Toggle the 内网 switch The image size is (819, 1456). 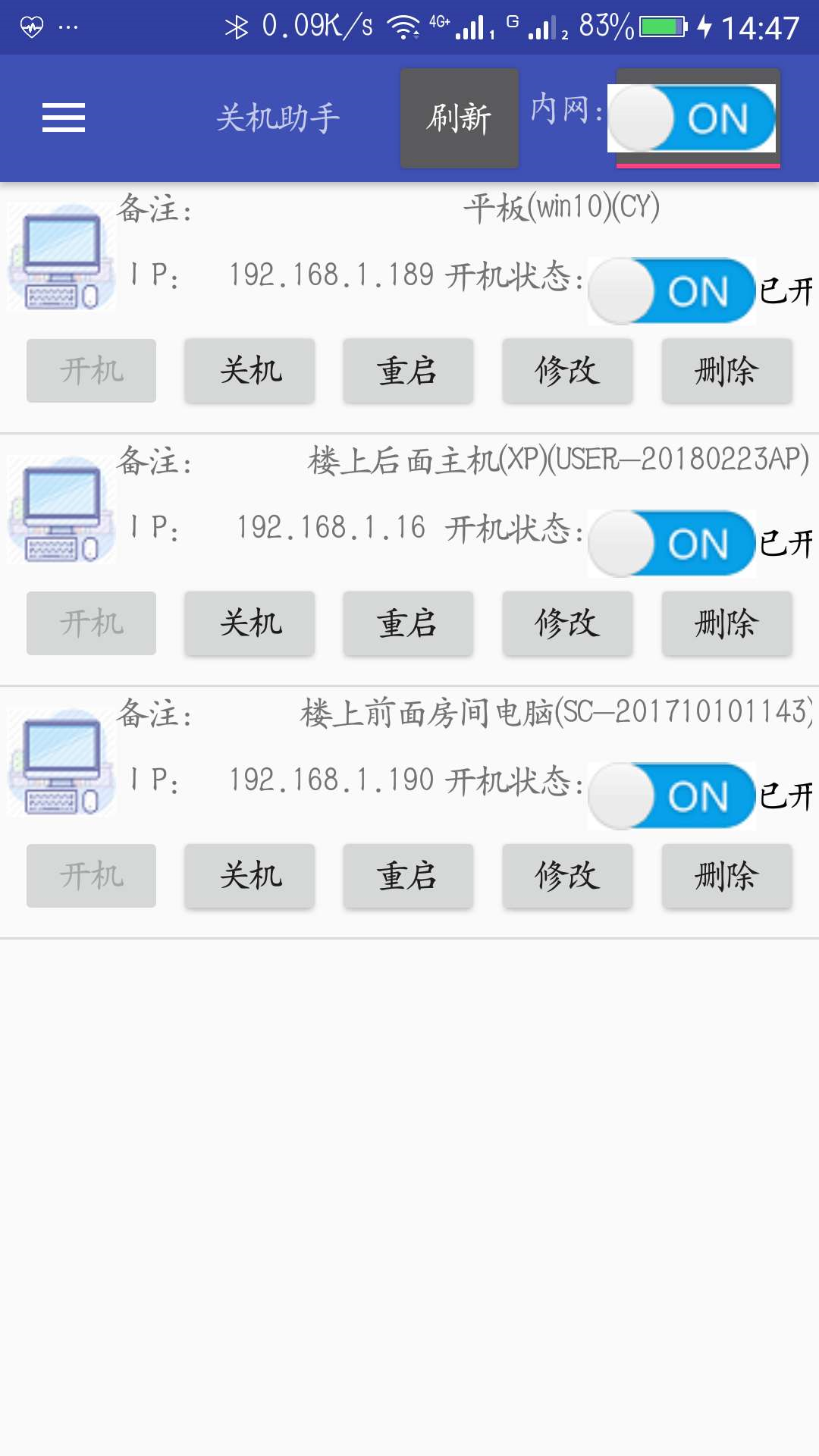pos(692,118)
